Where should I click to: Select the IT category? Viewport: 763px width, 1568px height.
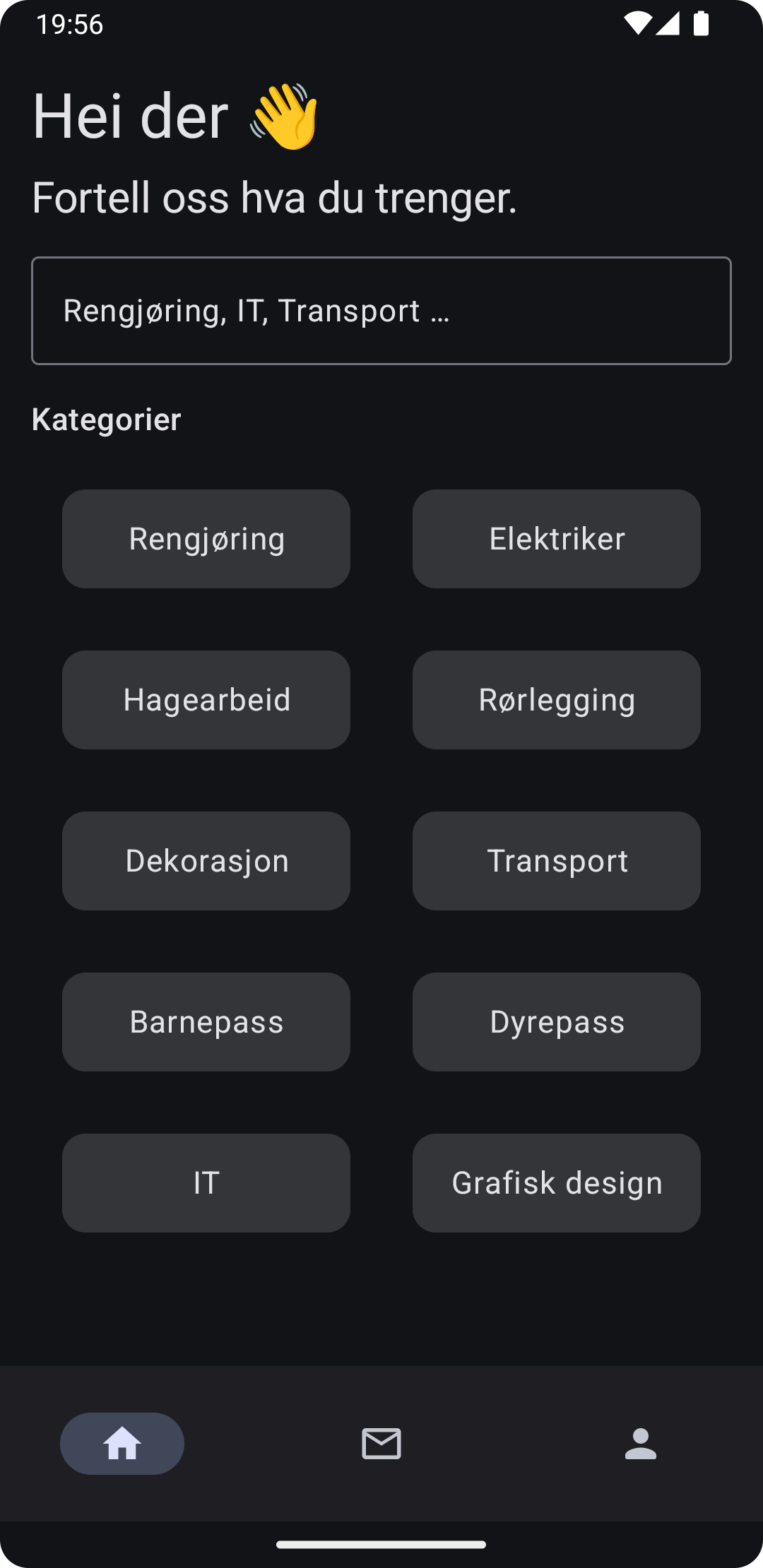[206, 1182]
